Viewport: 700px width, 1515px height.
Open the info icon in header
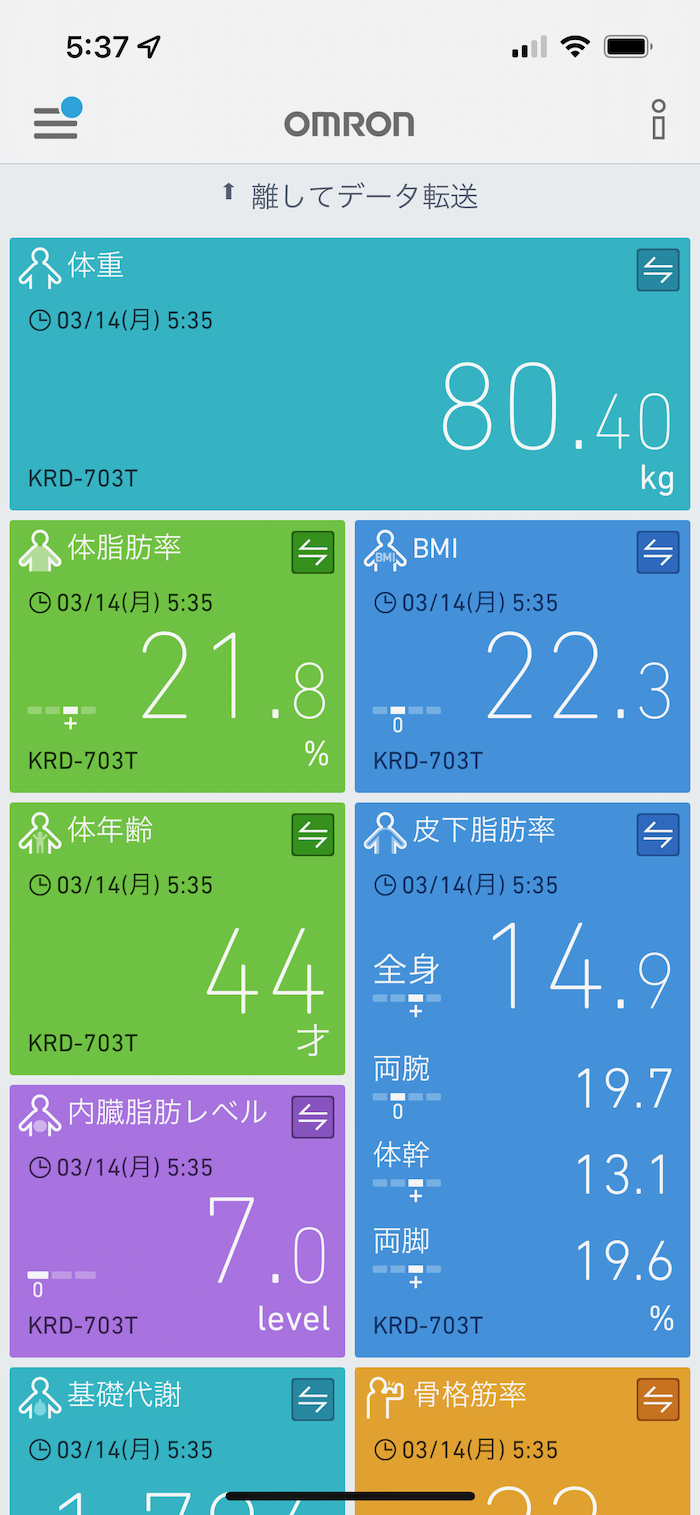[x=657, y=121]
